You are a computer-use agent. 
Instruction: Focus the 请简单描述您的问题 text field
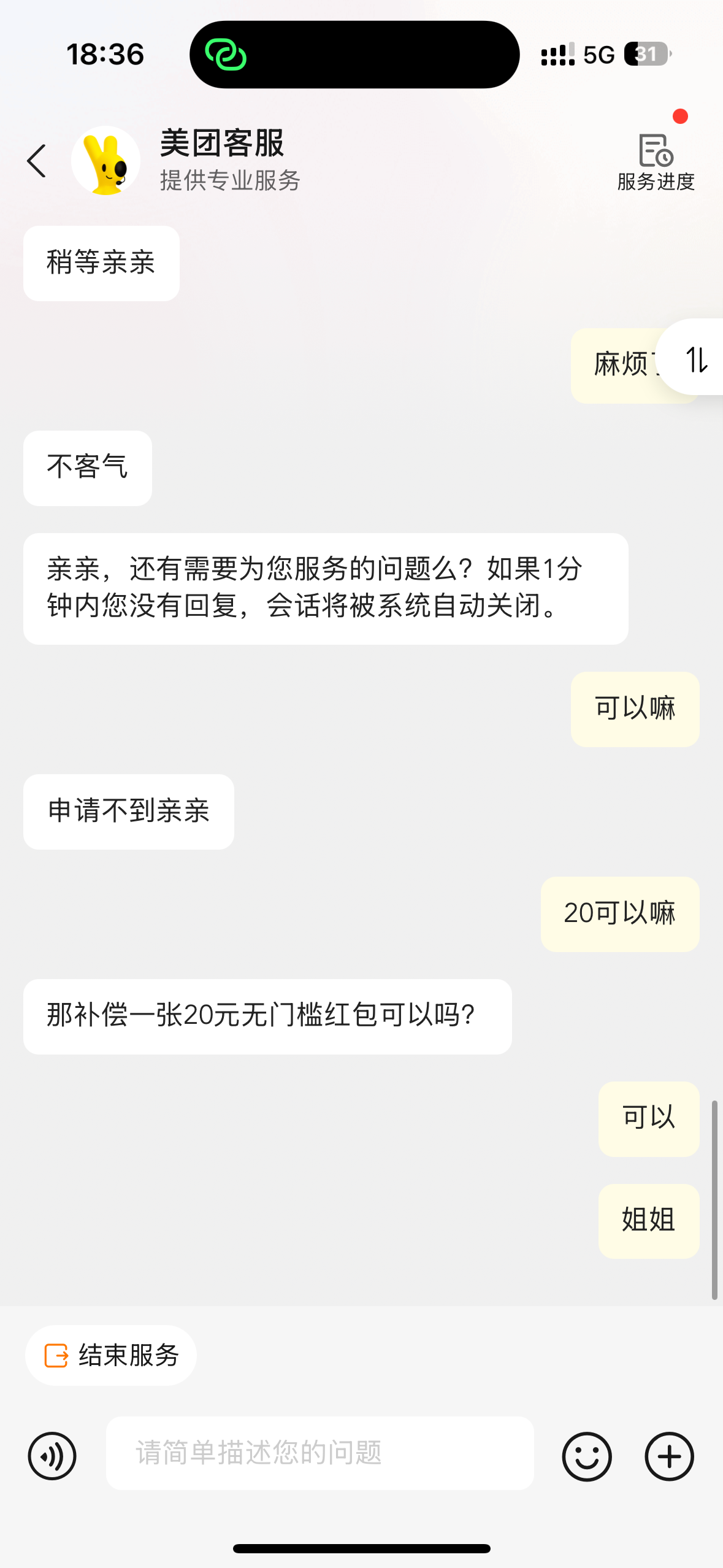click(x=319, y=1453)
